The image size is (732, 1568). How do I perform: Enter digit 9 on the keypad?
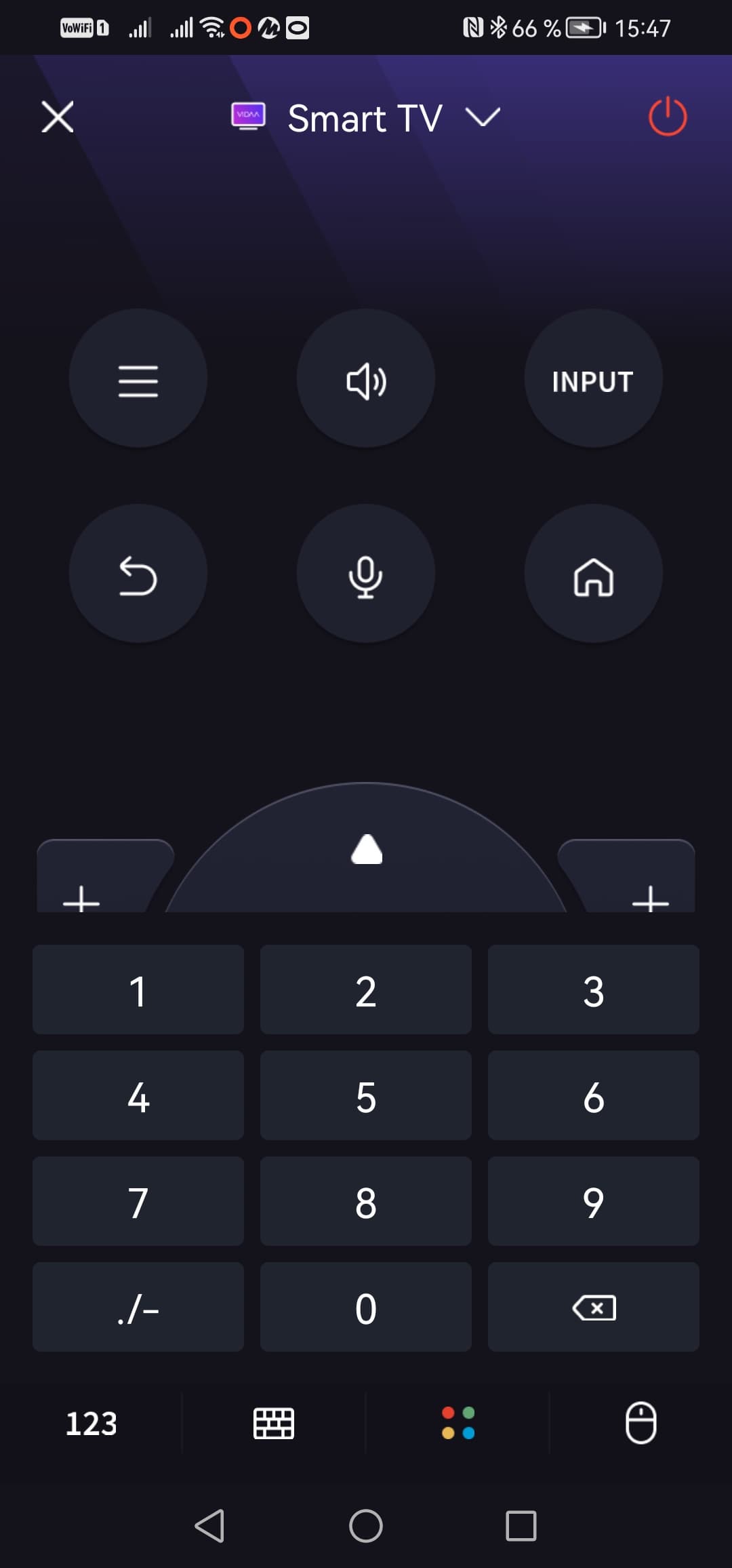point(593,1202)
